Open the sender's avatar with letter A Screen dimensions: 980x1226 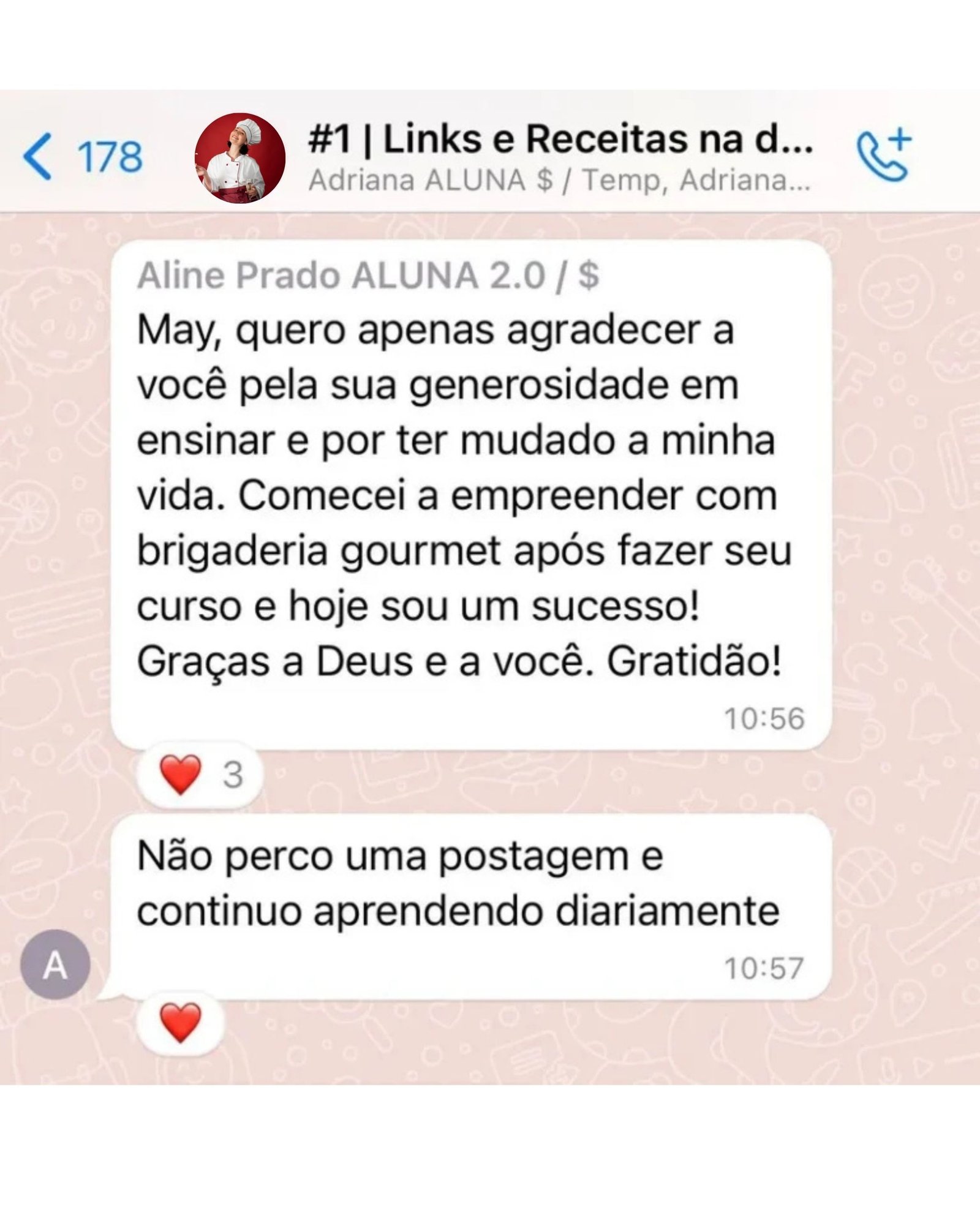click(x=55, y=966)
